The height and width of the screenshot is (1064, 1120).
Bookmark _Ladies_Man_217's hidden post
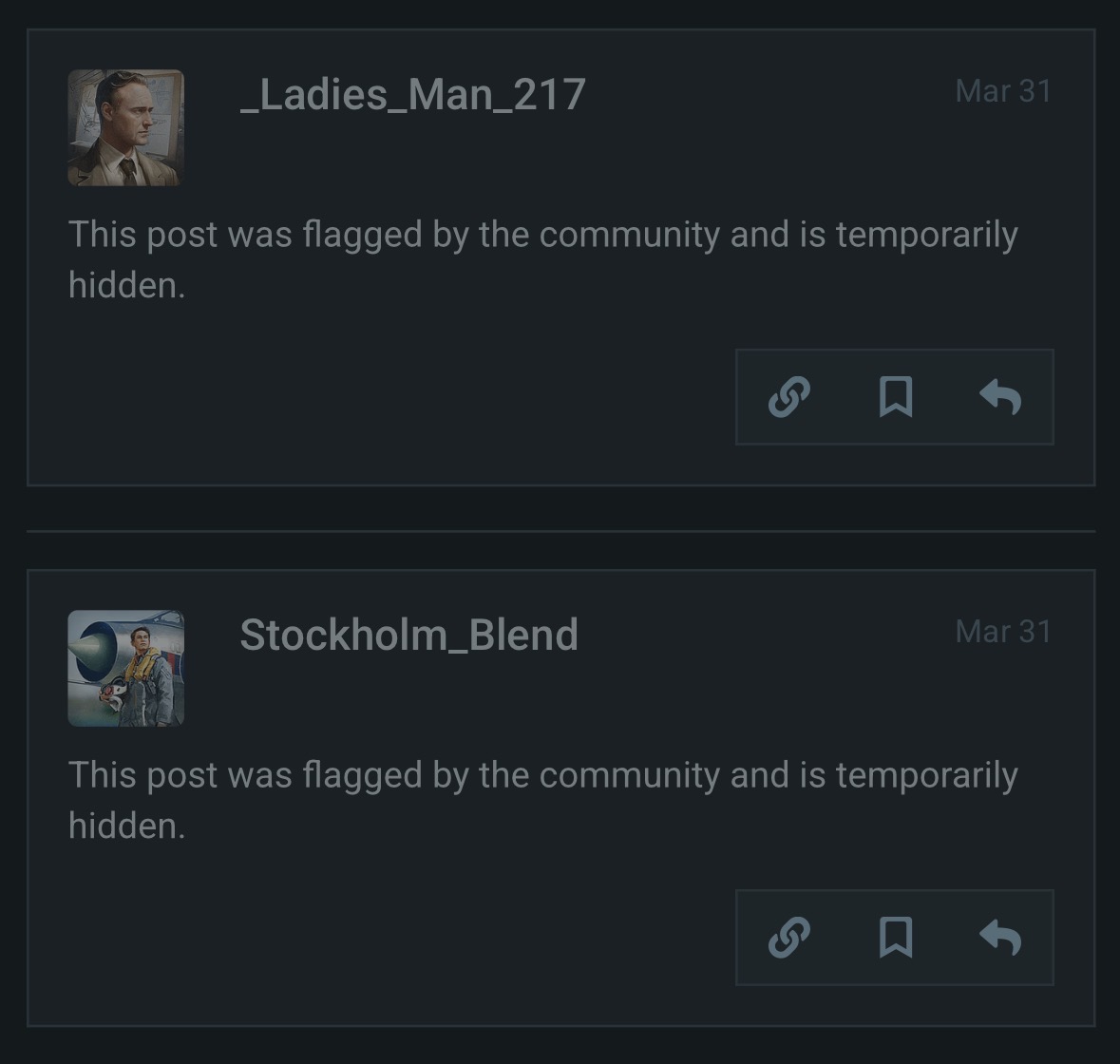(x=895, y=396)
